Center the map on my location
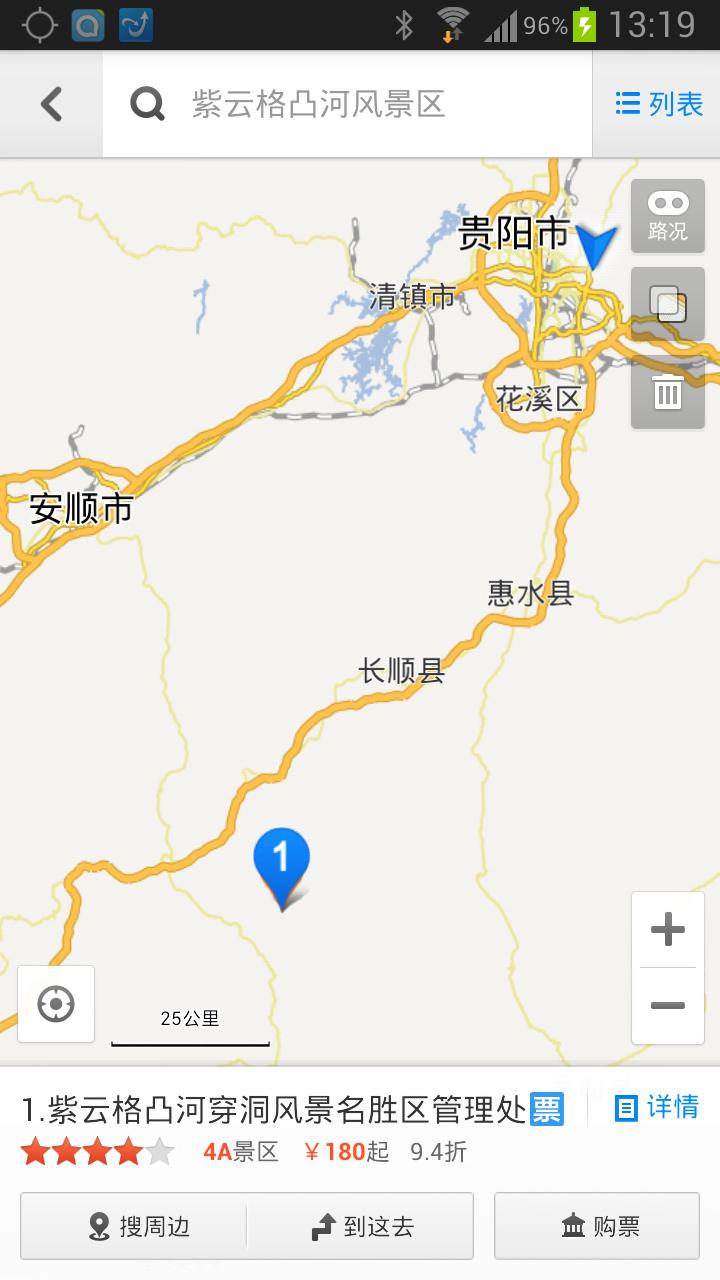Screen dimensions: 720x1280 pyautogui.click(x=56, y=1003)
